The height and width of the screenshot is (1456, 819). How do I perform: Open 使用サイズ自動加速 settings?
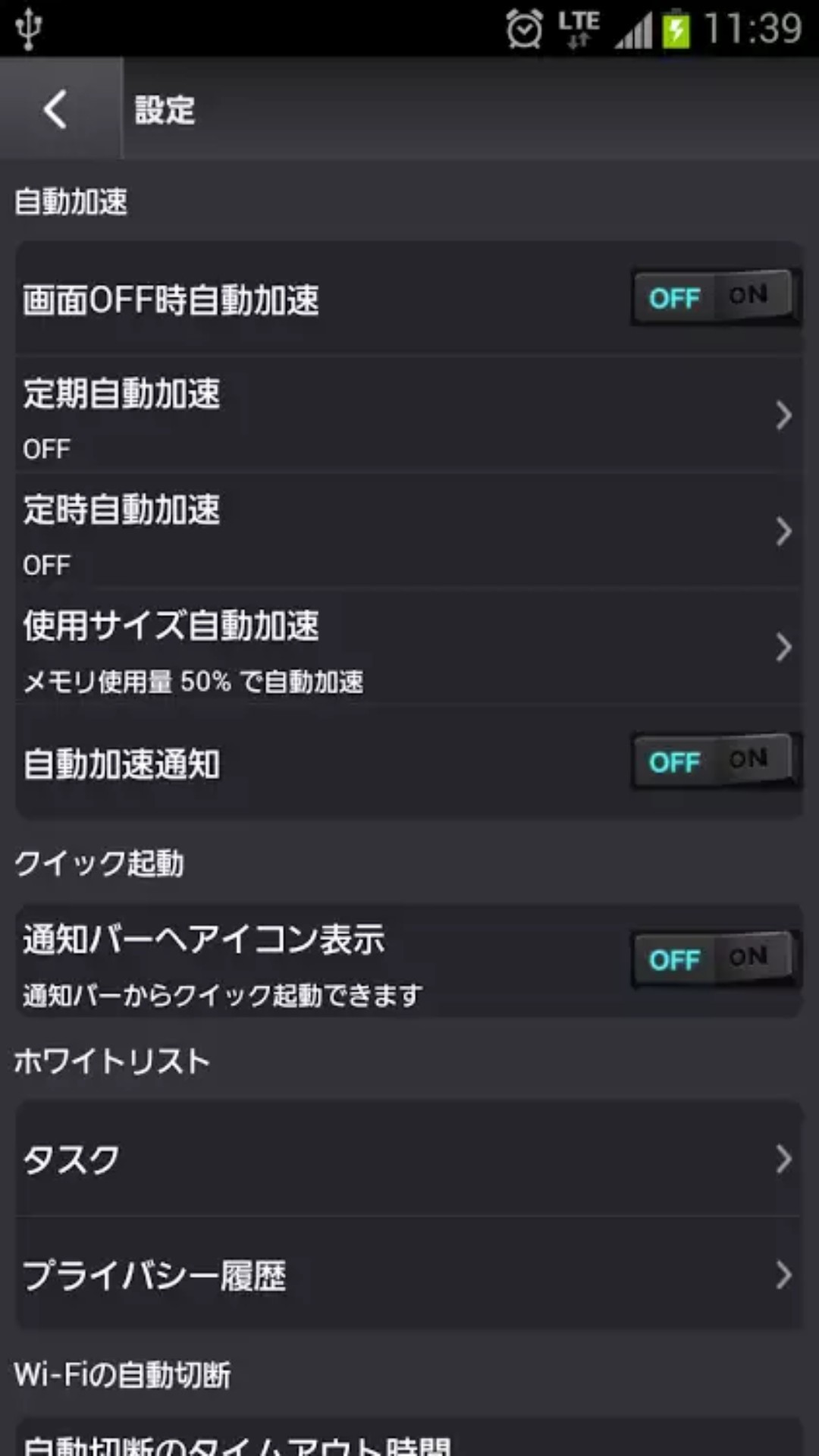[409, 648]
